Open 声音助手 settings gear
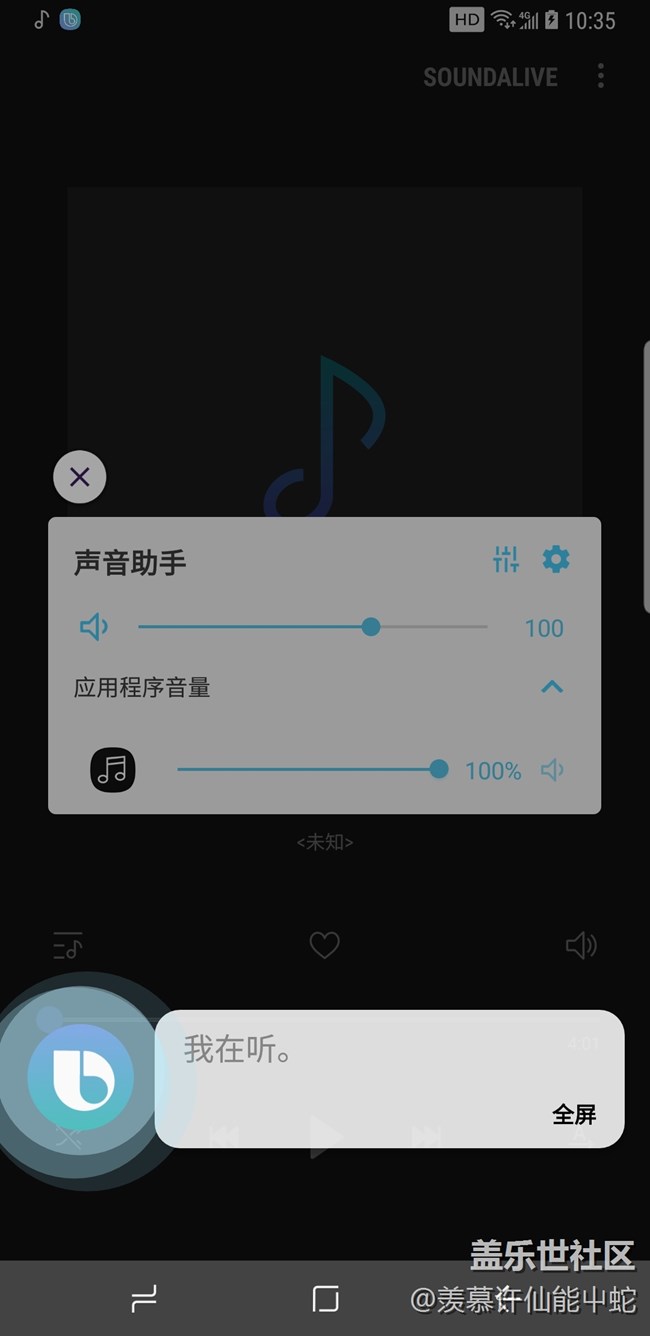This screenshot has width=650, height=1336. tap(556, 559)
